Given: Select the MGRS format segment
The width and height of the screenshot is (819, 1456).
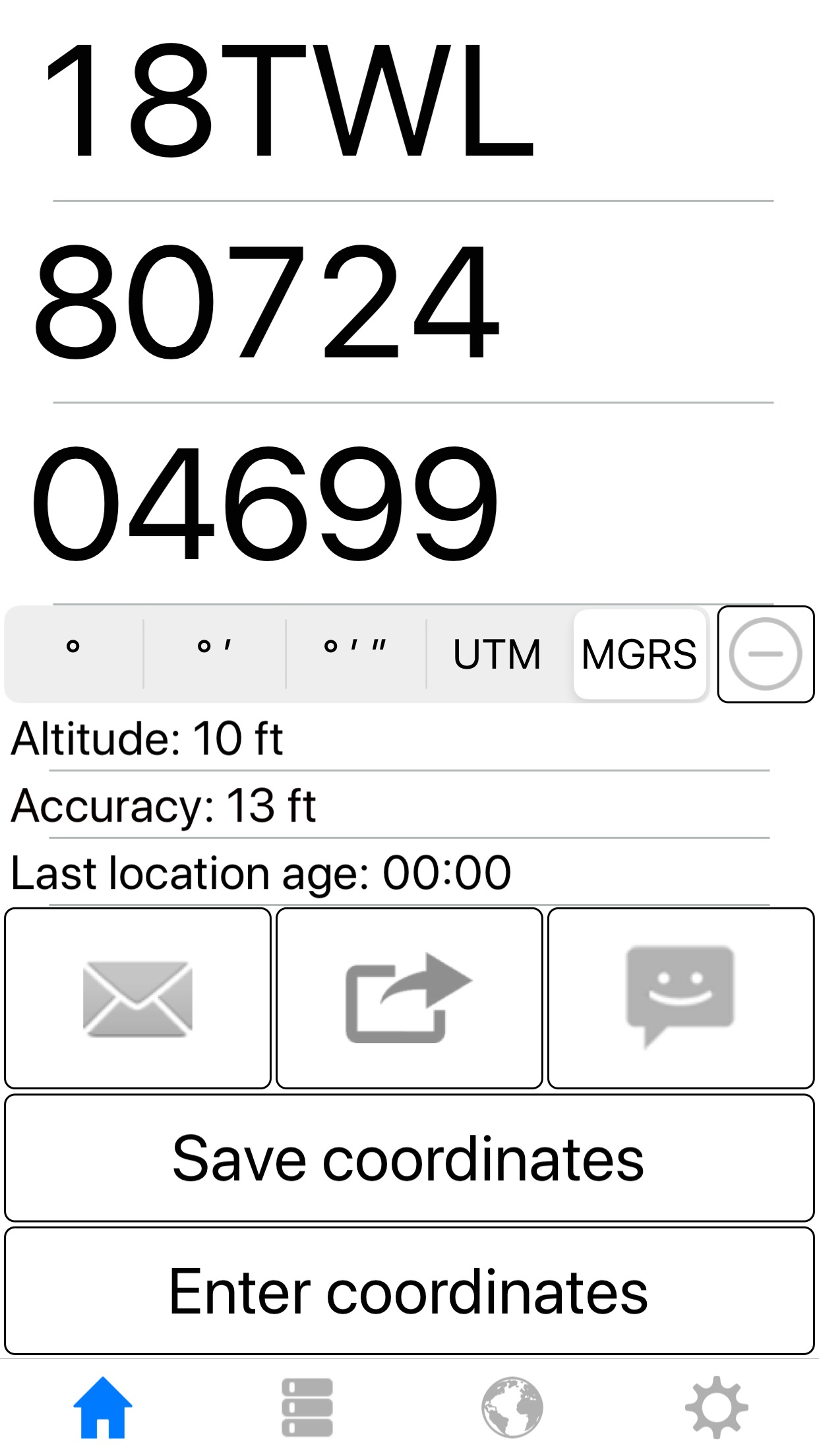Looking at the screenshot, I should pyautogui.click(x=639, y=654).
